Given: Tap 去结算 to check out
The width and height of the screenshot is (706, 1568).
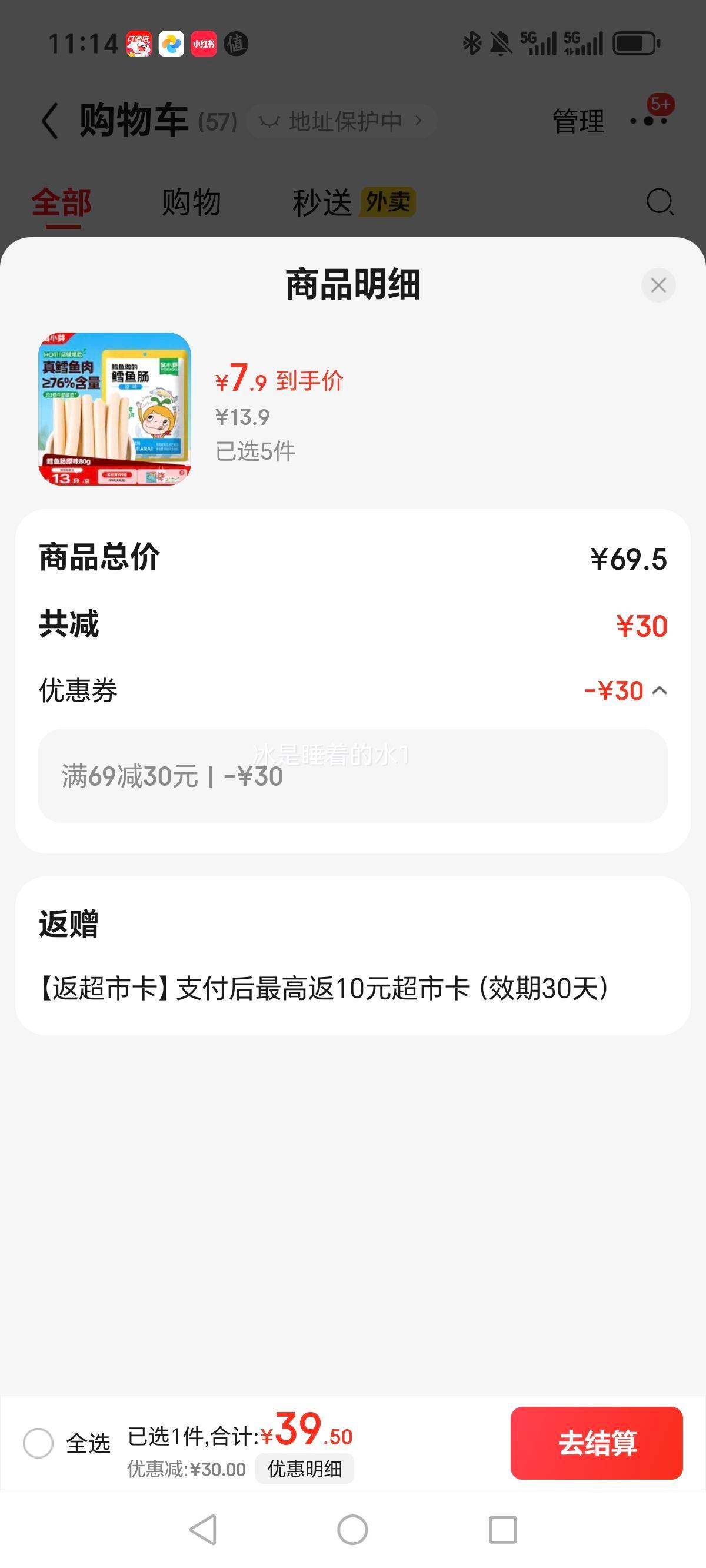Looking at the screenshot, I should [596, 1443].
